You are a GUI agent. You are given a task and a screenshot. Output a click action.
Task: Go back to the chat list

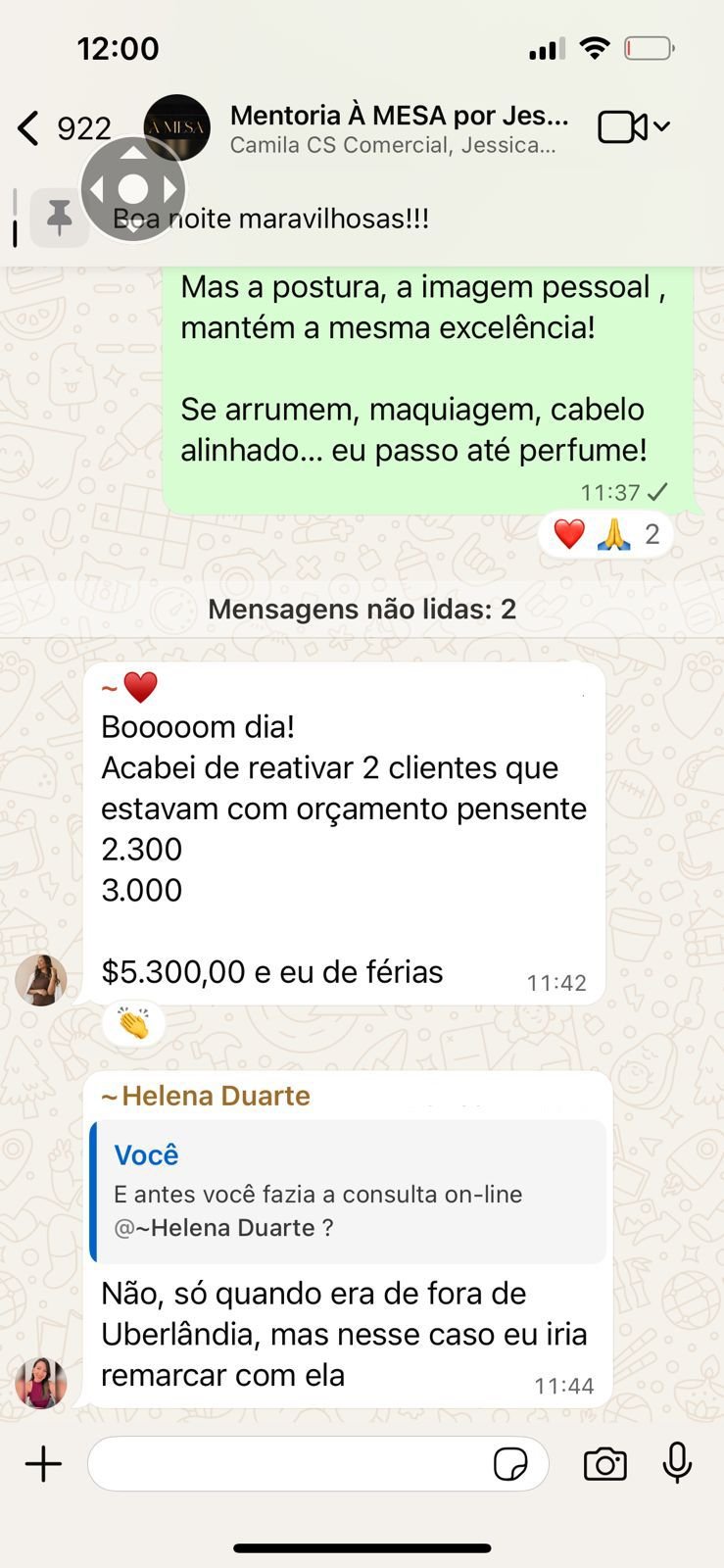click(x=29, y=128)
